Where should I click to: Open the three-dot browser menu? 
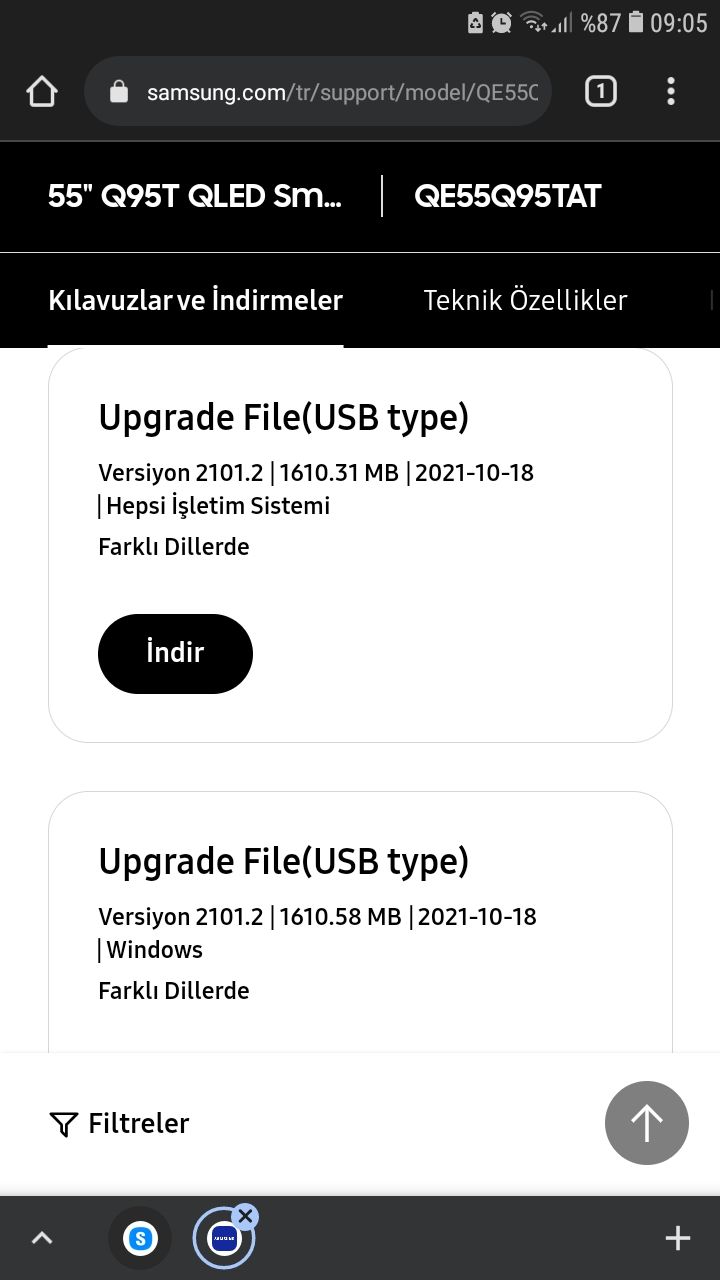pyautogui.click(x=670, y=91)
